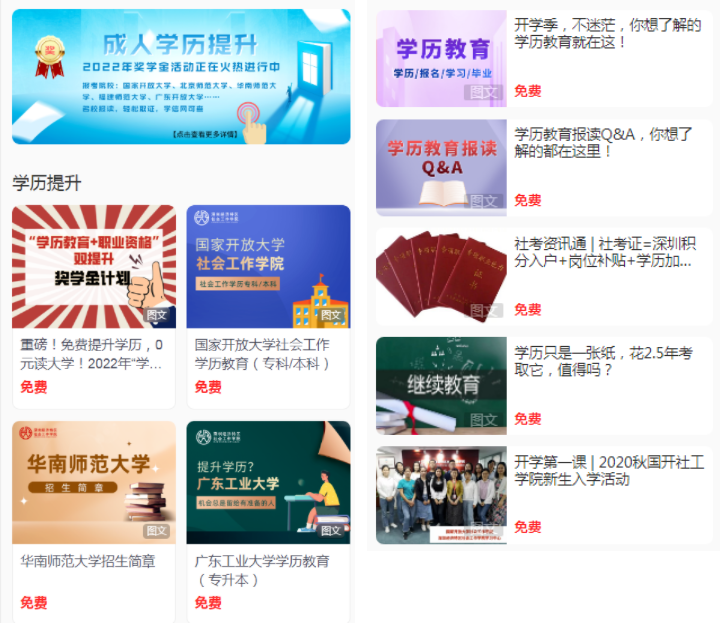Read the 学历教育报读Q&A article
This screenshot has width=720, height=629.
[x=544, y=167]
